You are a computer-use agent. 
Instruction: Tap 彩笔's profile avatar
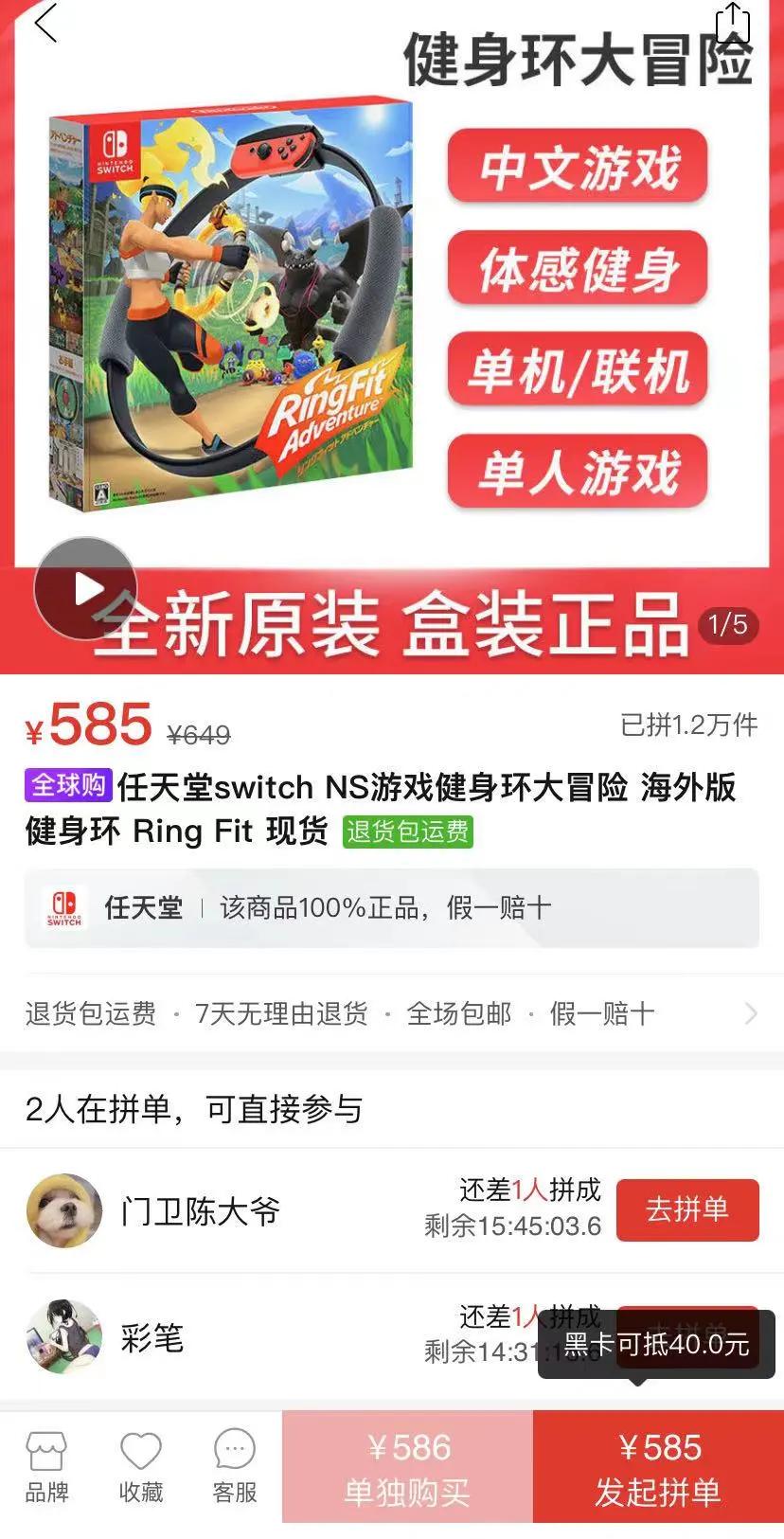(x=63, y=1337)
